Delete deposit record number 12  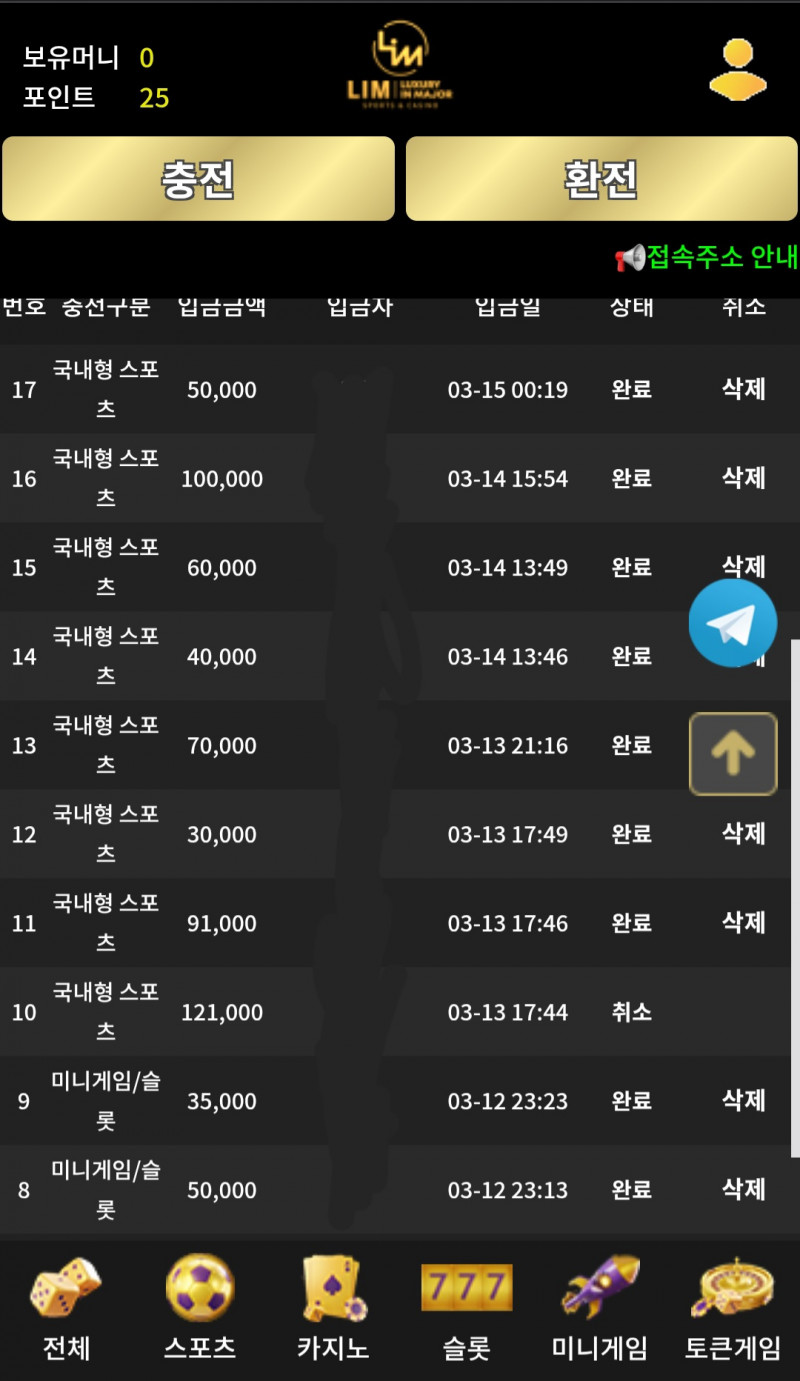(743, 834)
